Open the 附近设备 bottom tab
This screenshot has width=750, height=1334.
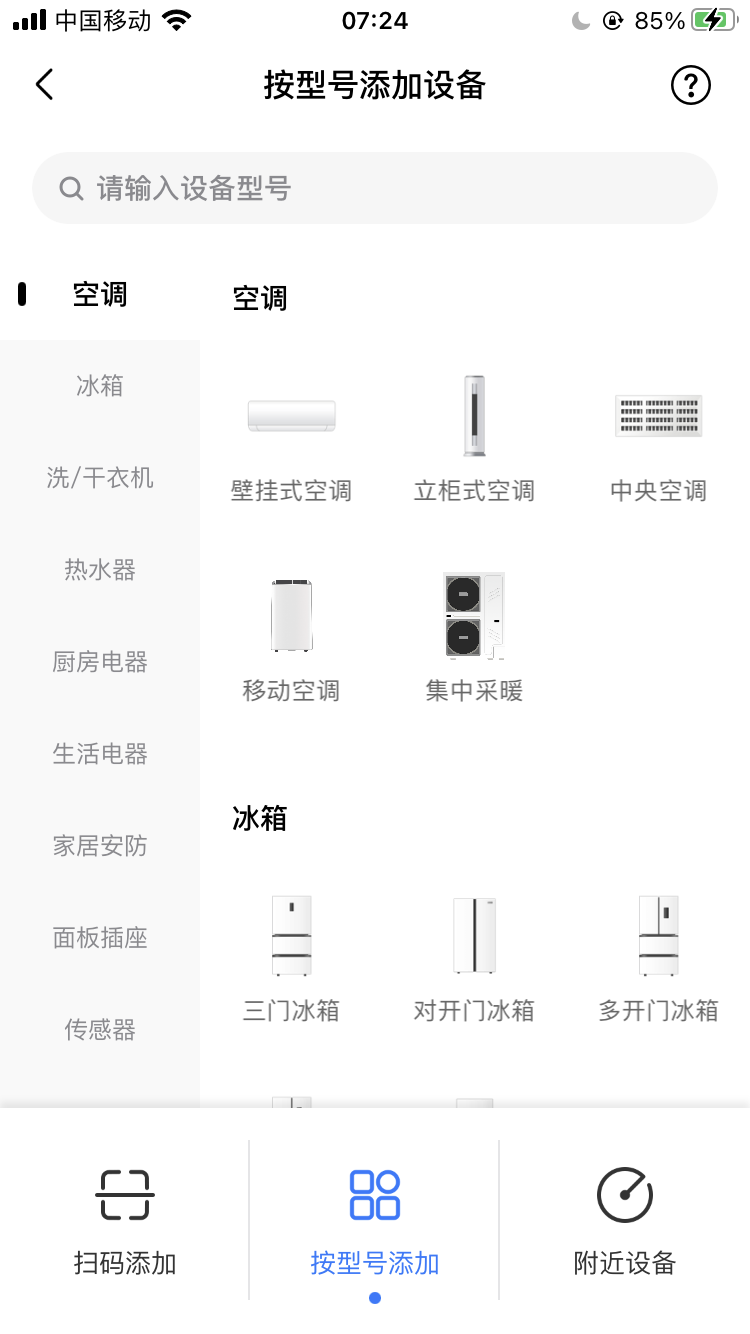point(625,1220)
